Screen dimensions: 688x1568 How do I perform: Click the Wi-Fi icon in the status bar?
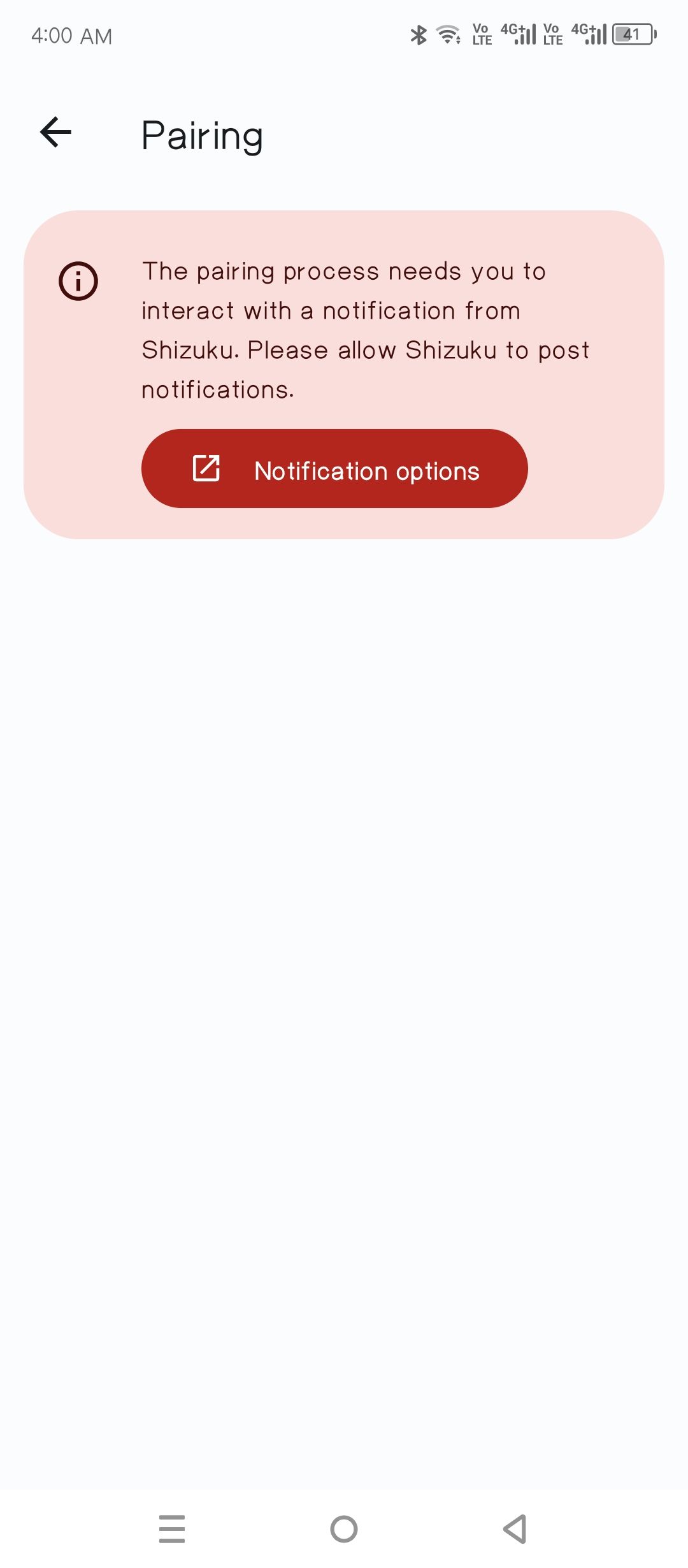pos(448,36)
